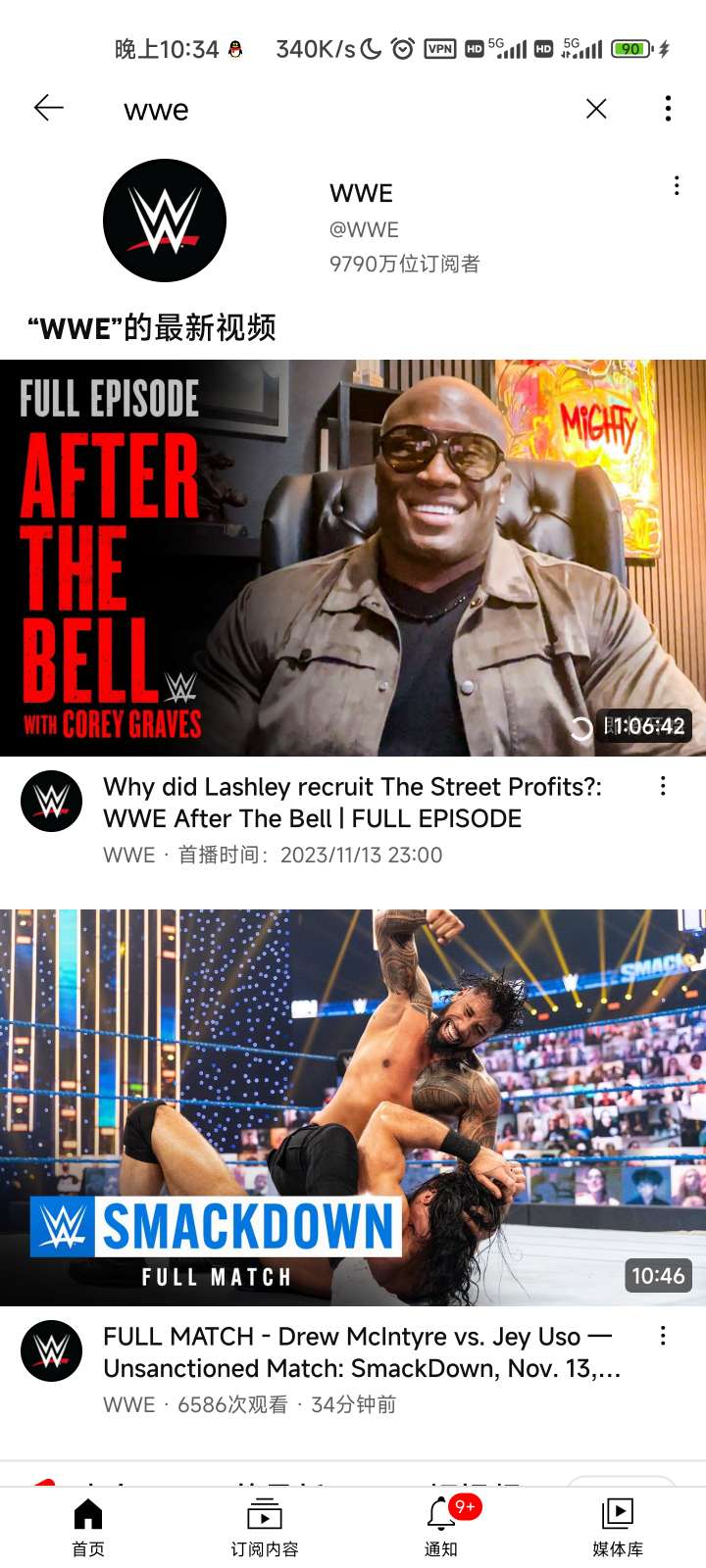This screenshot has width=706, height=1568.
Task: Open the 通知 notifications tab
Action: [x=441, y=1528]
